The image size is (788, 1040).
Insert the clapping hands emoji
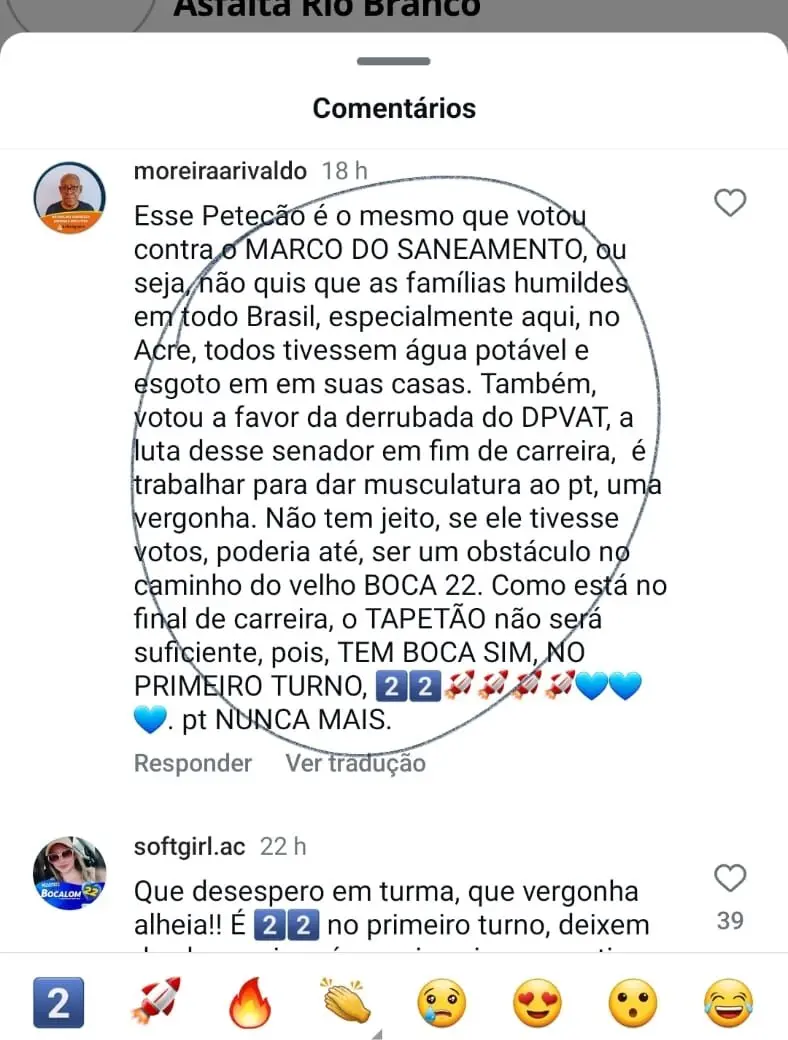pos(345,1002)
